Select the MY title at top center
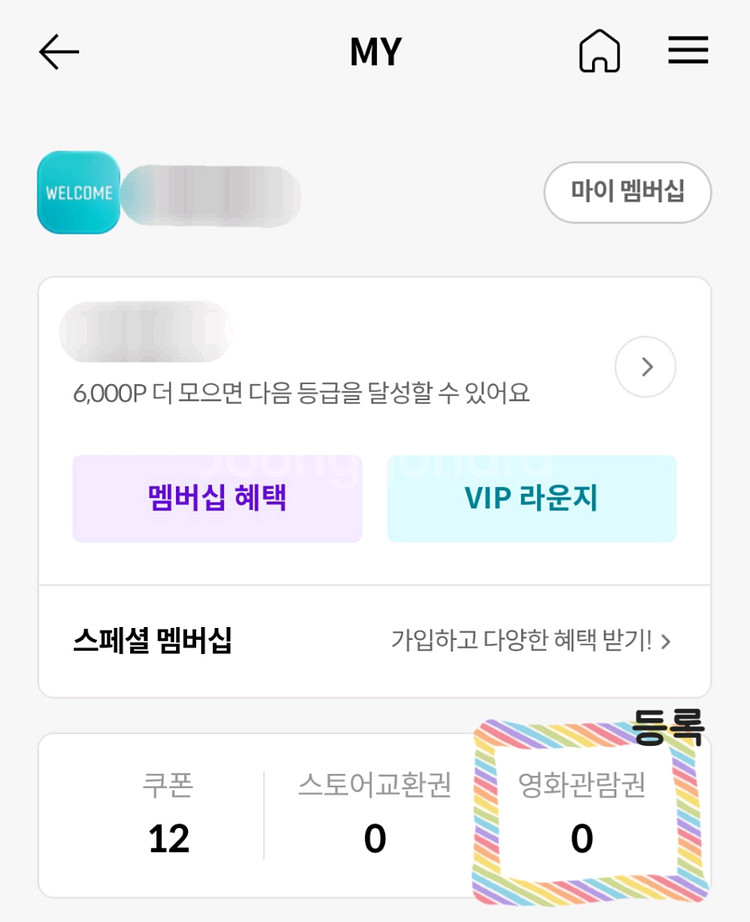Image resolution: width=750 pixels, height=922 pixels. click(375, 51)
